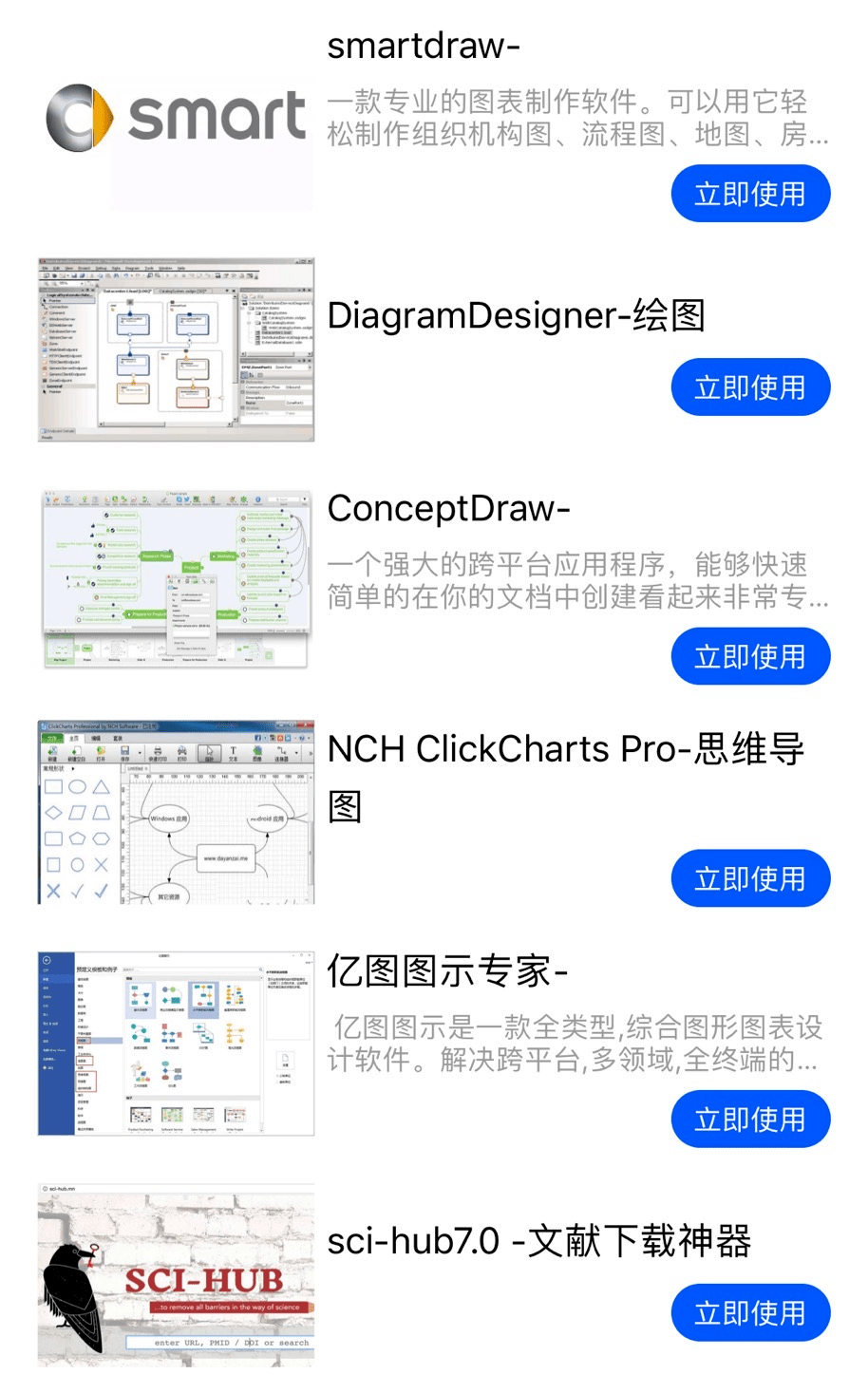Viewport: 868px width, 1393px height.
Task: Tap 立即使用 for DiagramDesigner-绘图
Action: (x=750, y=387)
